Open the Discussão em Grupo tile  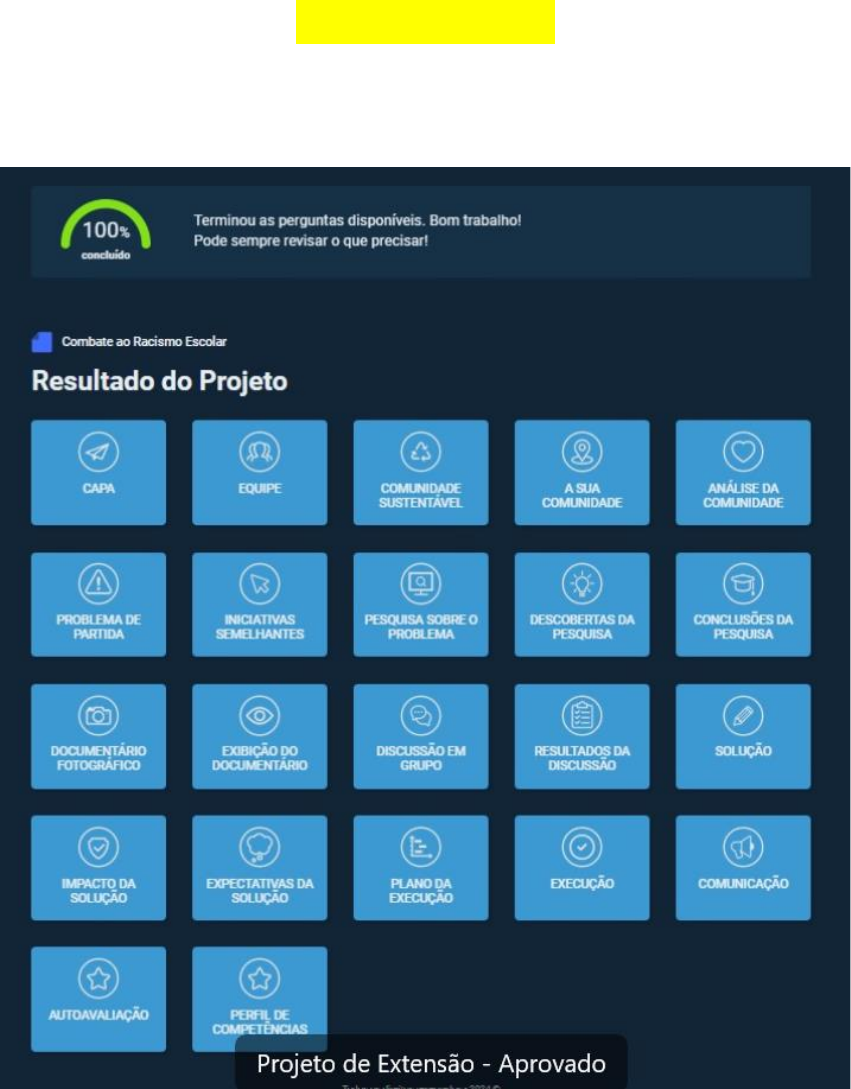(x=420, y=736)
